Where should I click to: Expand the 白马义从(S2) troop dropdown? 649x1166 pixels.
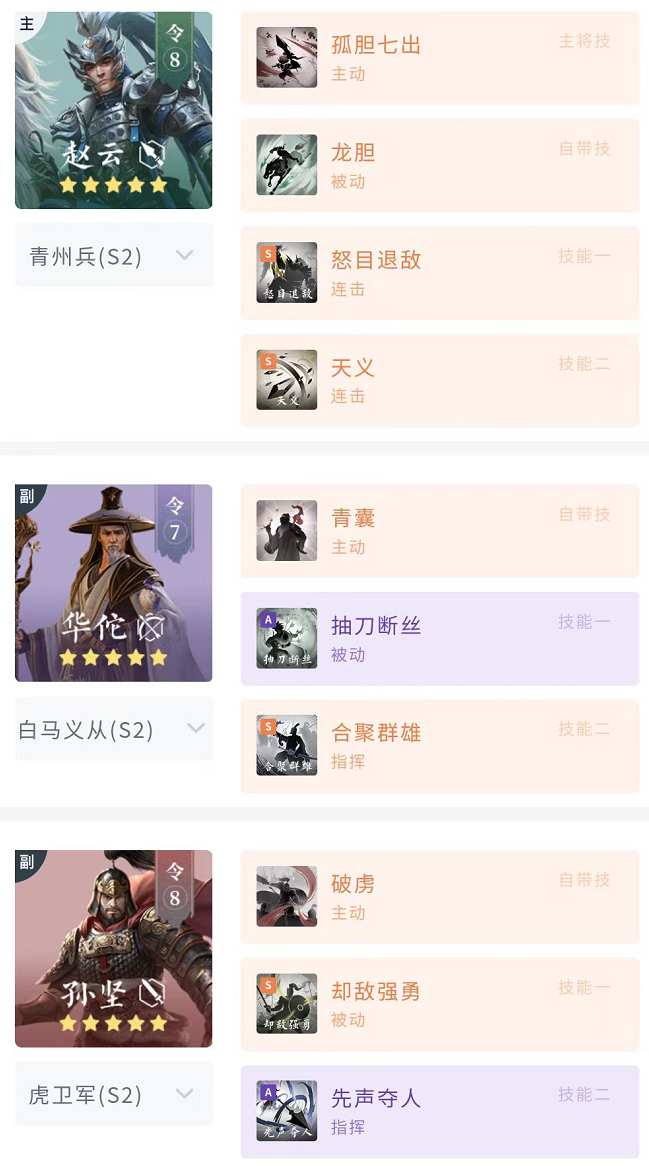(114, 729)
